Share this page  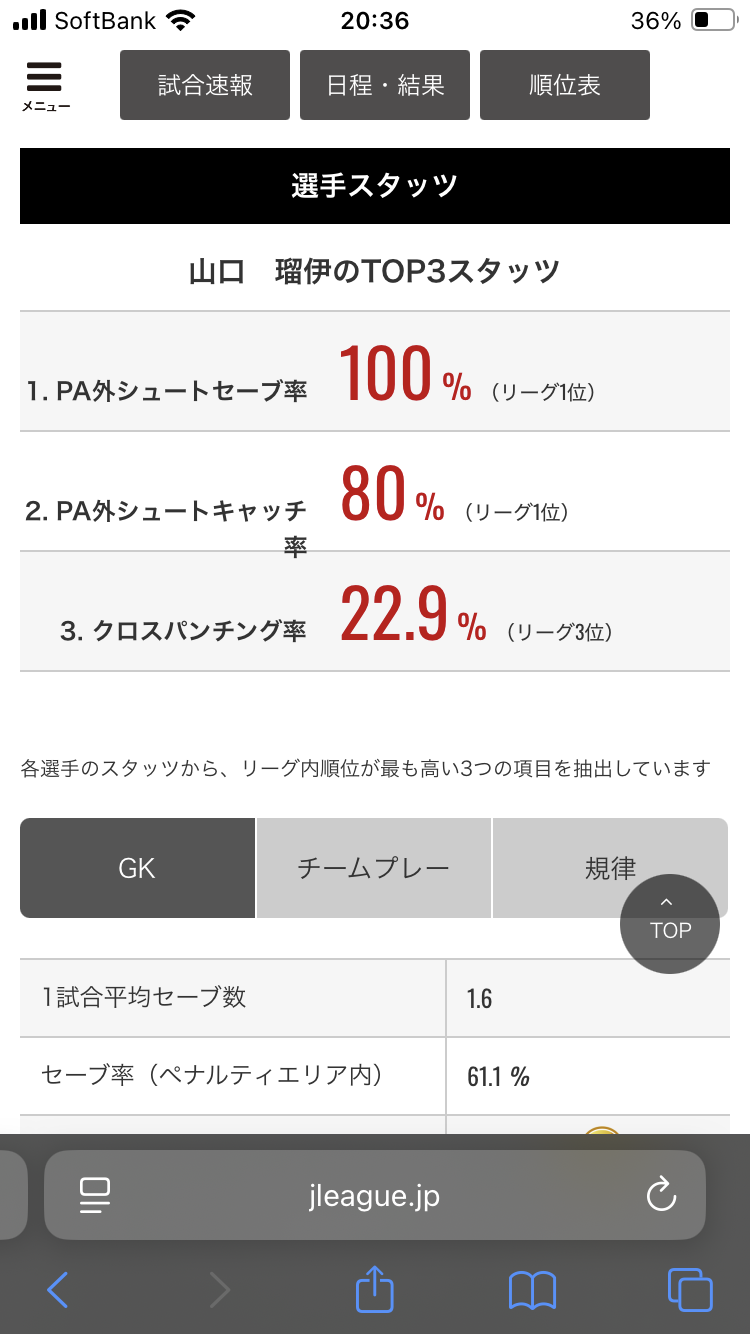pyautogui.click(x=375, y=1288)
